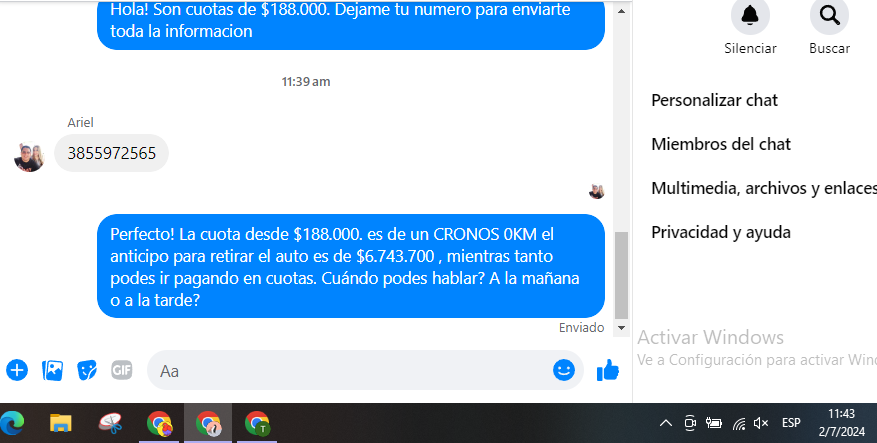Send a thumbs-up like

(608, 370)
